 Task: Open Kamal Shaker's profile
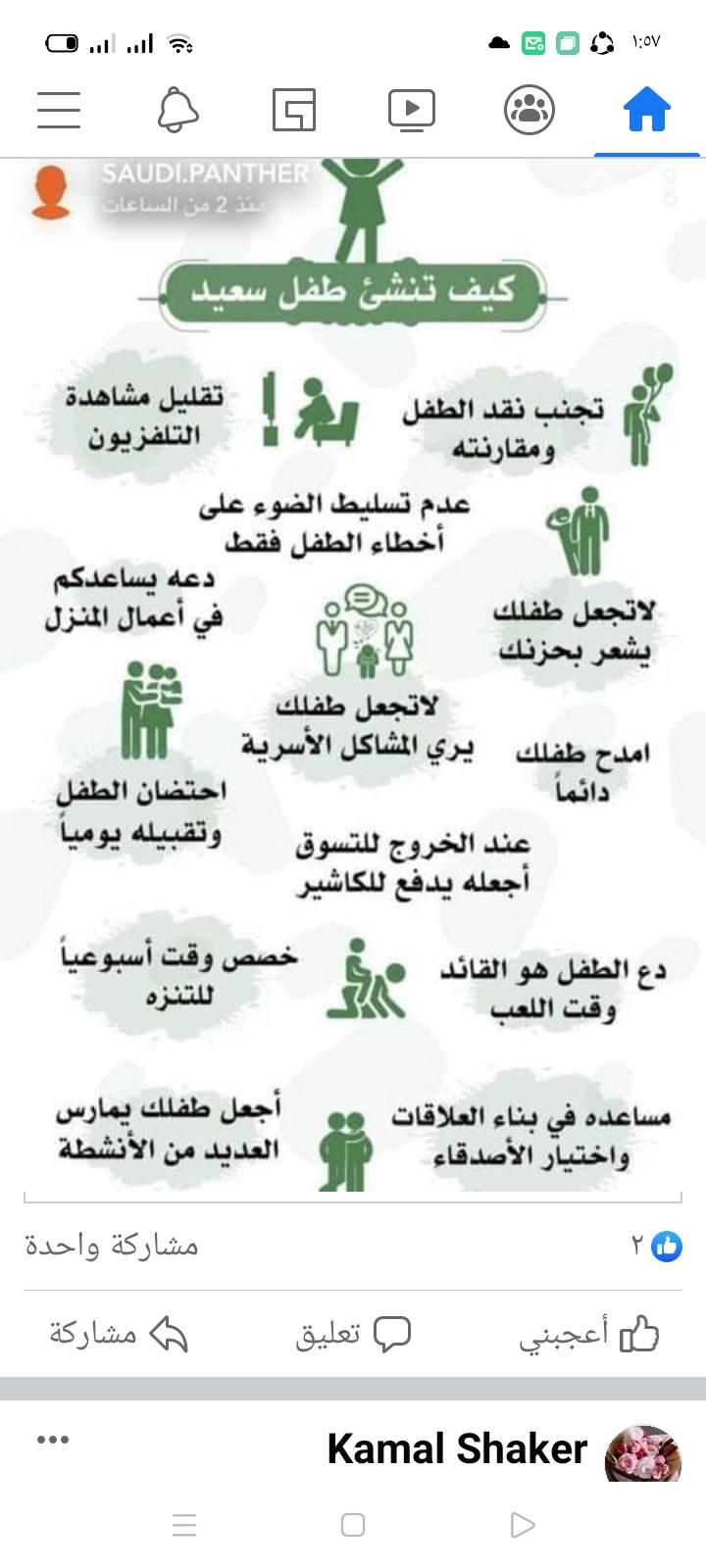[x=457, y=1448]
